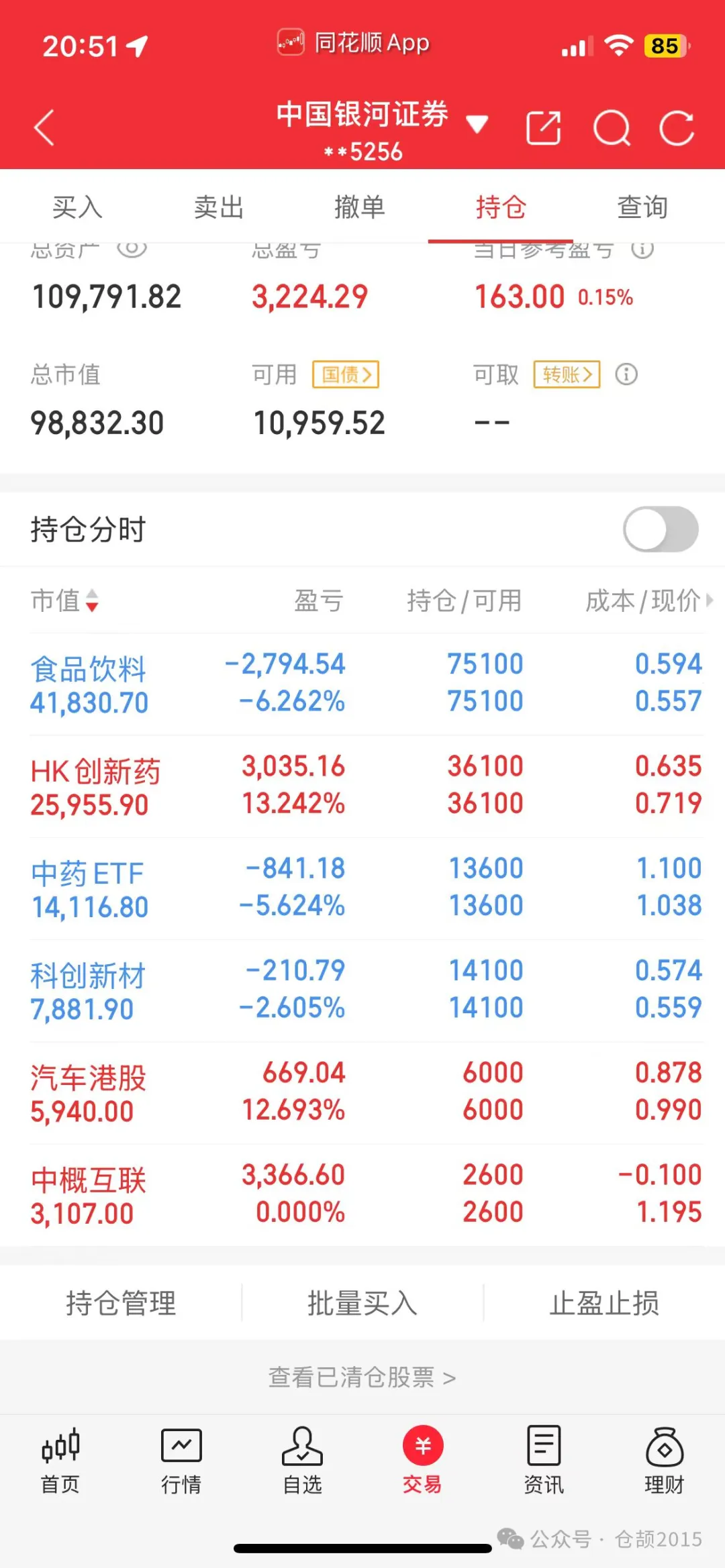The image size is (725, 1568).
Task: Sort holdings by 市值 column
Action: click(x=64, y=600)
